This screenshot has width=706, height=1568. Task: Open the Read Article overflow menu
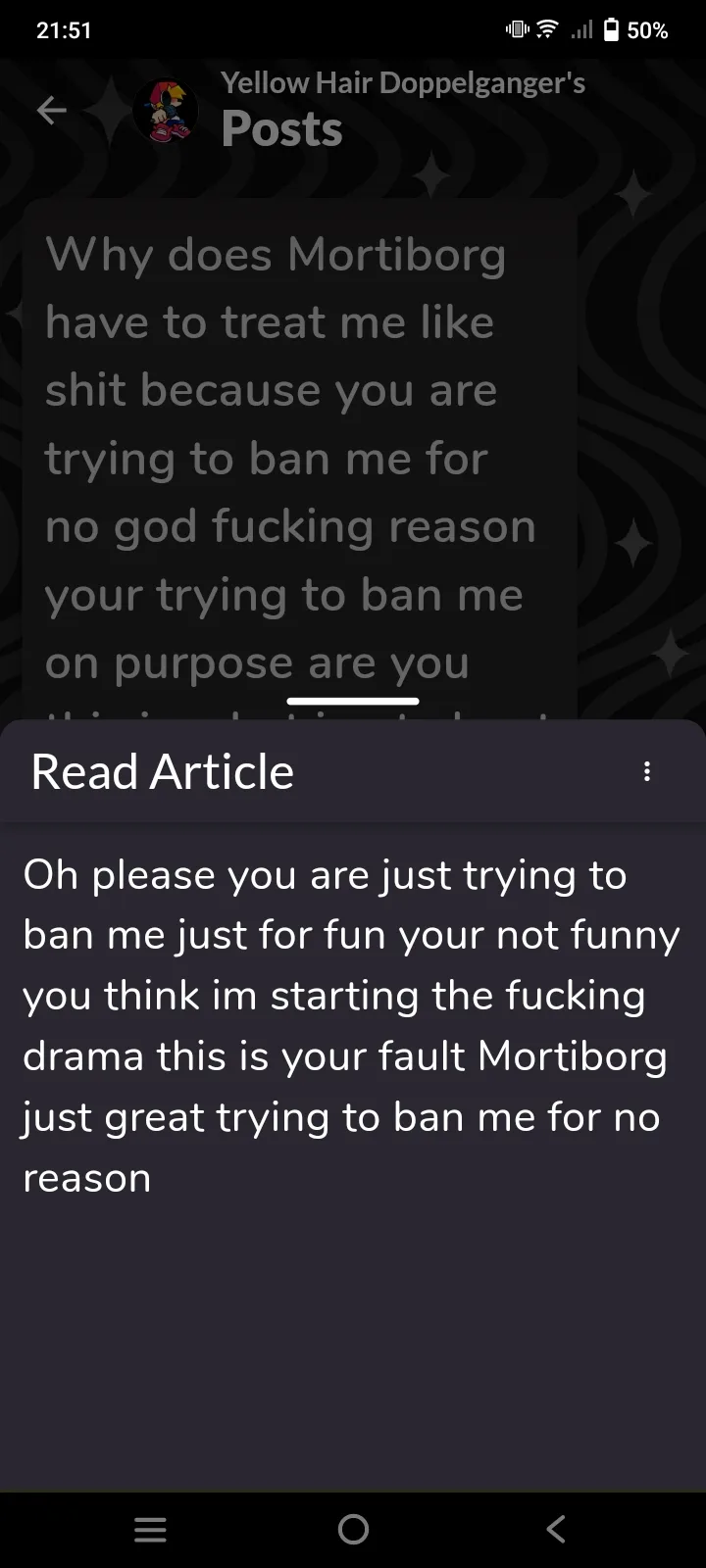(646, 771)
